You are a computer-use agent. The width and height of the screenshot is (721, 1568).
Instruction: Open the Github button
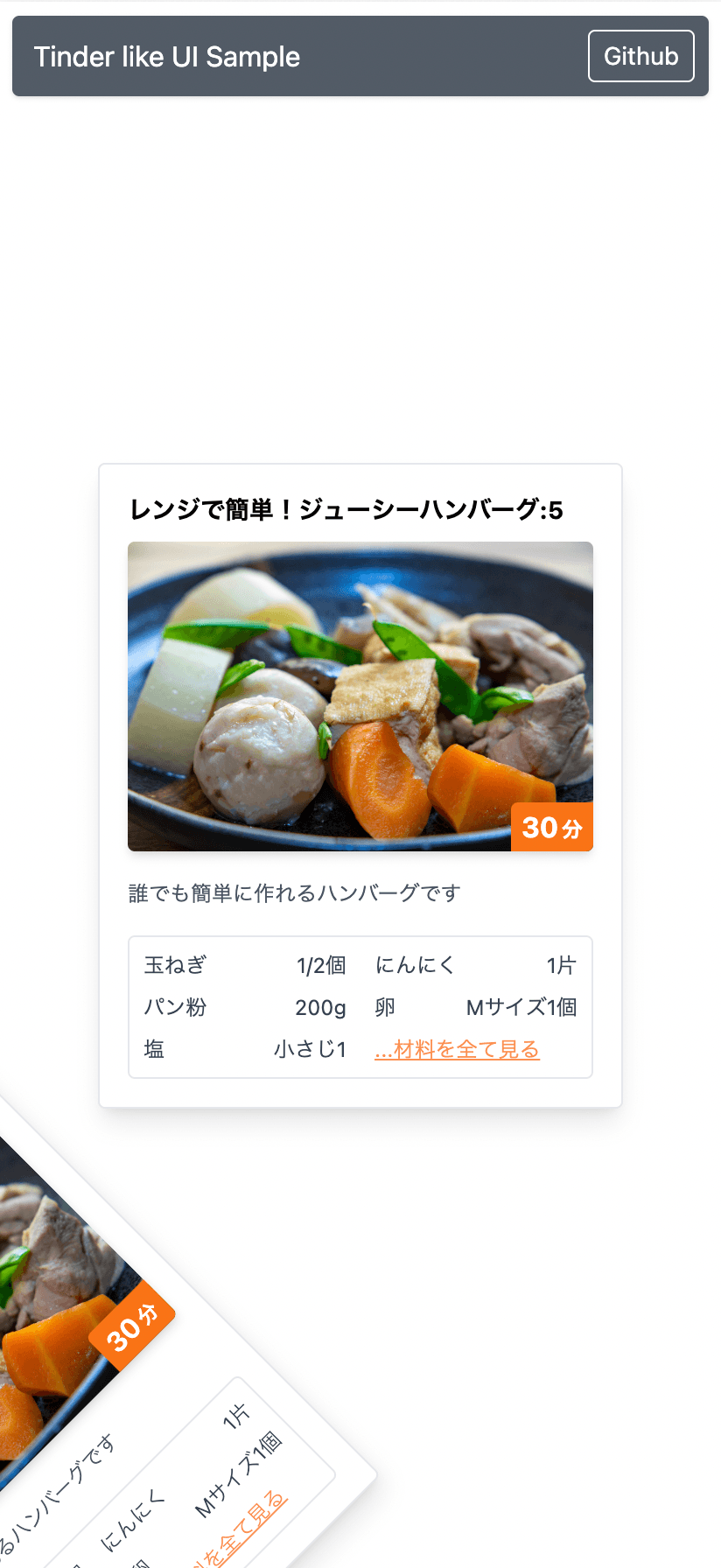(x=640, y=56)
